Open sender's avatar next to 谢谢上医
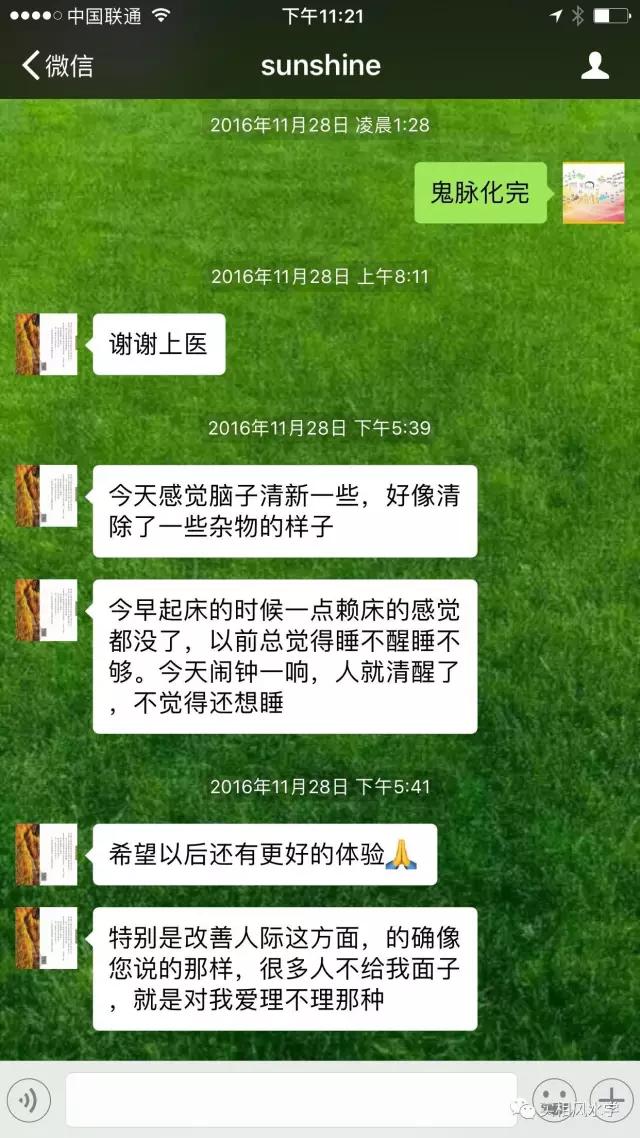 click(x=46, y=344)
